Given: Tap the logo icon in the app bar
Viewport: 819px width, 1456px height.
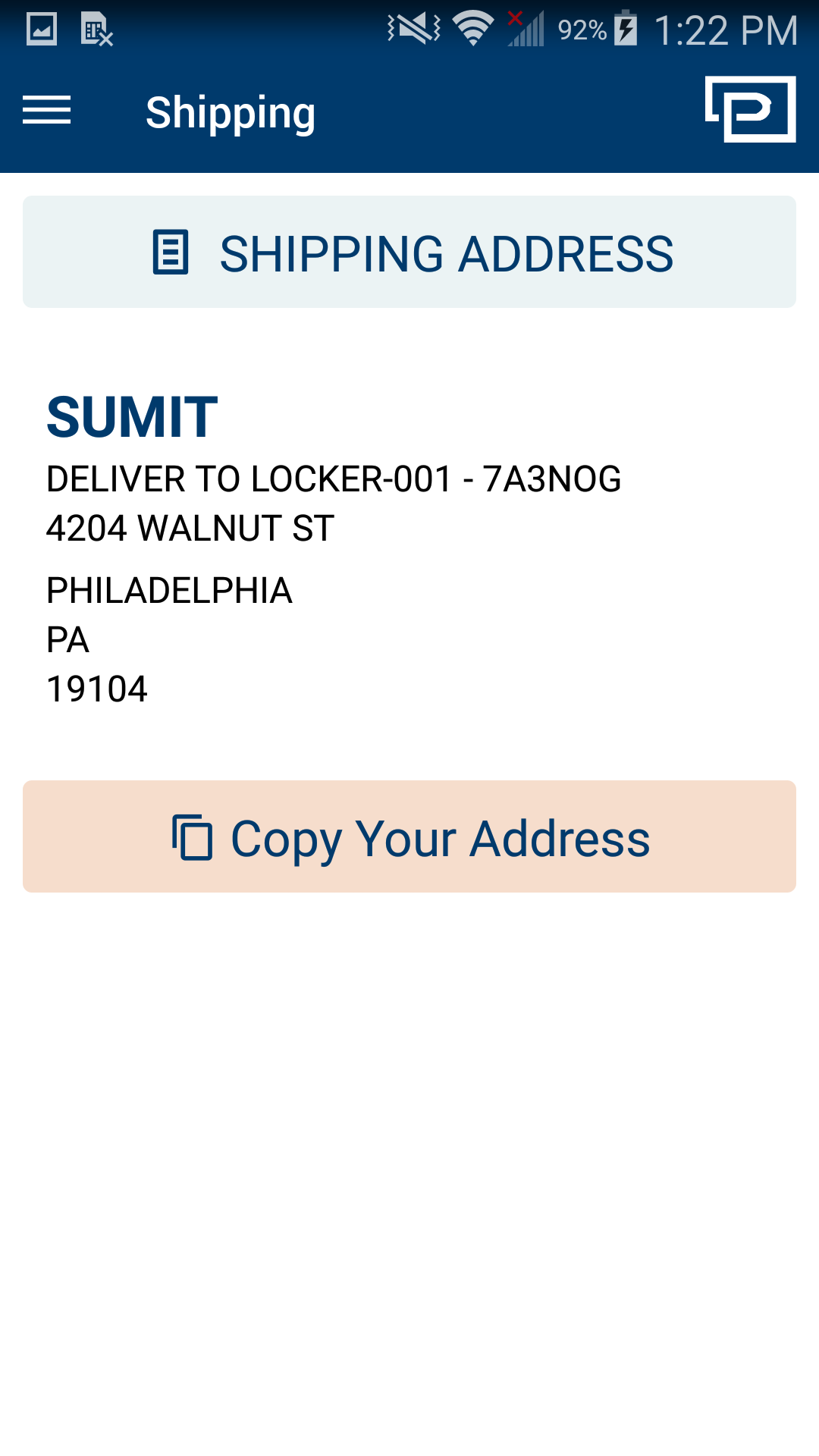Looking at the screenshot, I should [750, 109].
